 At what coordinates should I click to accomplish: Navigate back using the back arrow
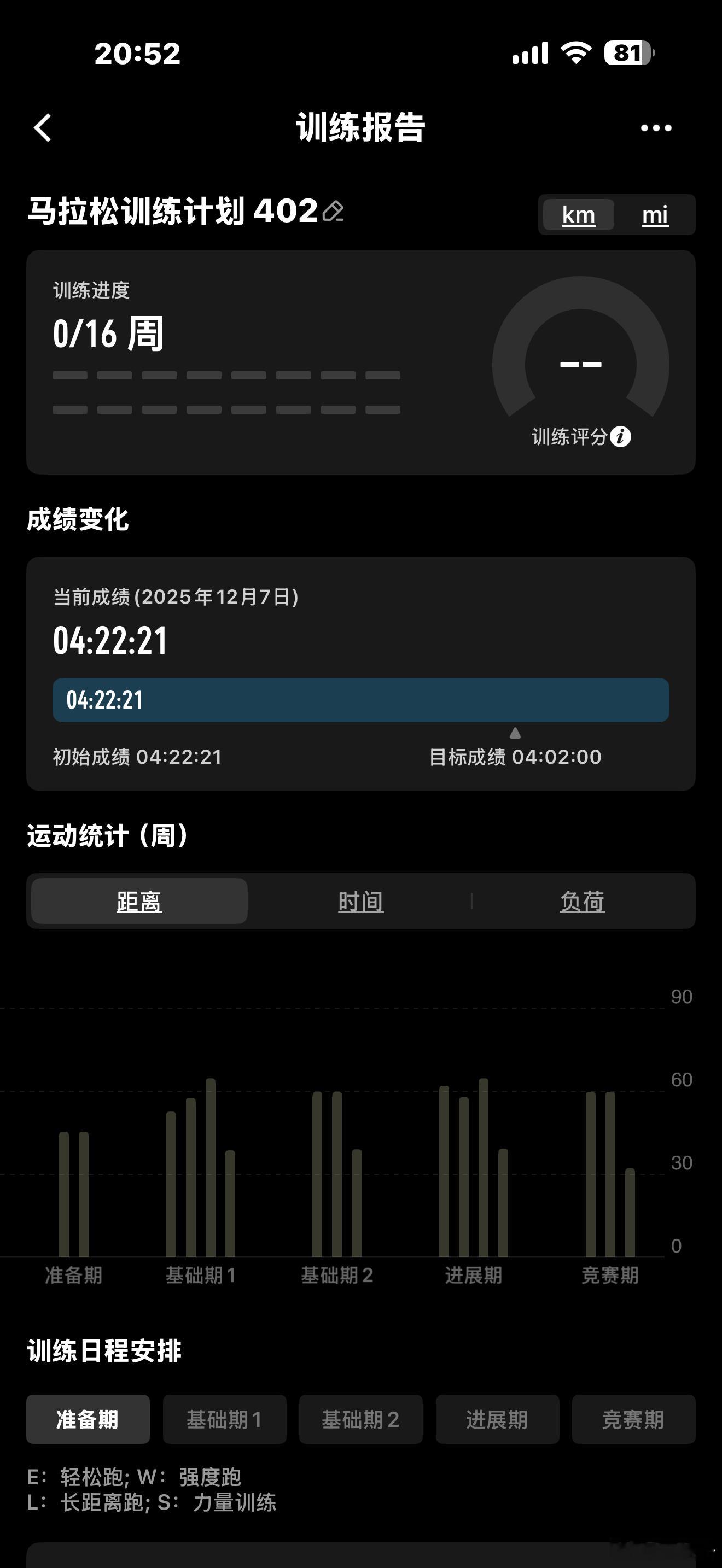pyautogui.click(x=43, y=128)
